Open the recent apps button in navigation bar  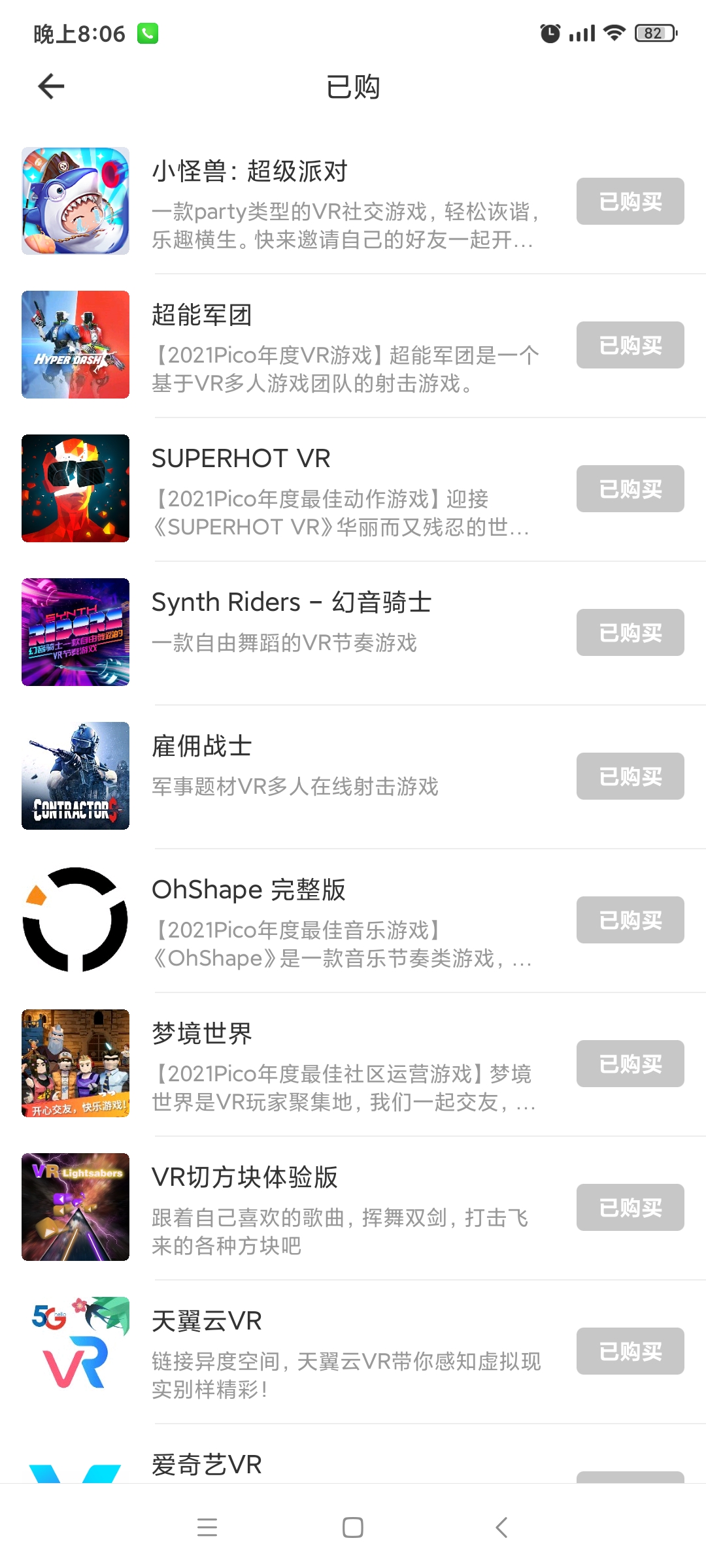[207, 1527]
